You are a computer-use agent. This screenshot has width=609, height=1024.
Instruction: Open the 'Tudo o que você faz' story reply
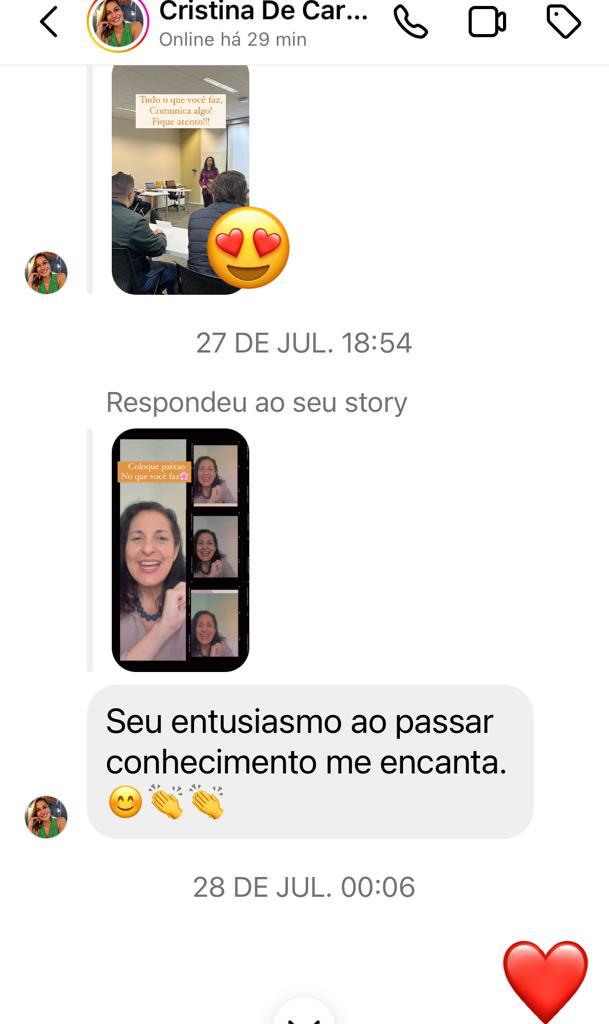tap(180, 180)
